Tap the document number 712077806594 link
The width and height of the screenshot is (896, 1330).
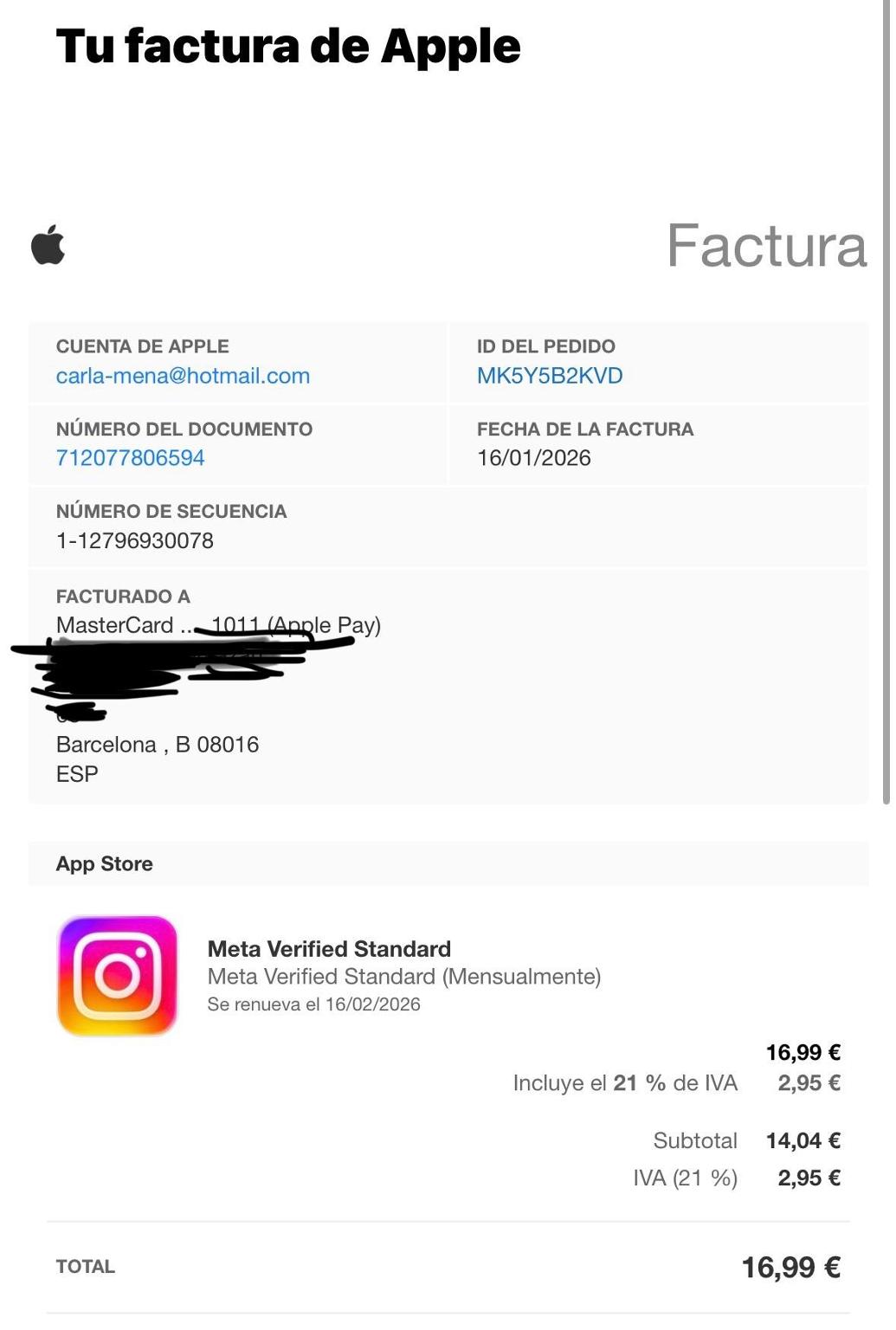[130, 458]
